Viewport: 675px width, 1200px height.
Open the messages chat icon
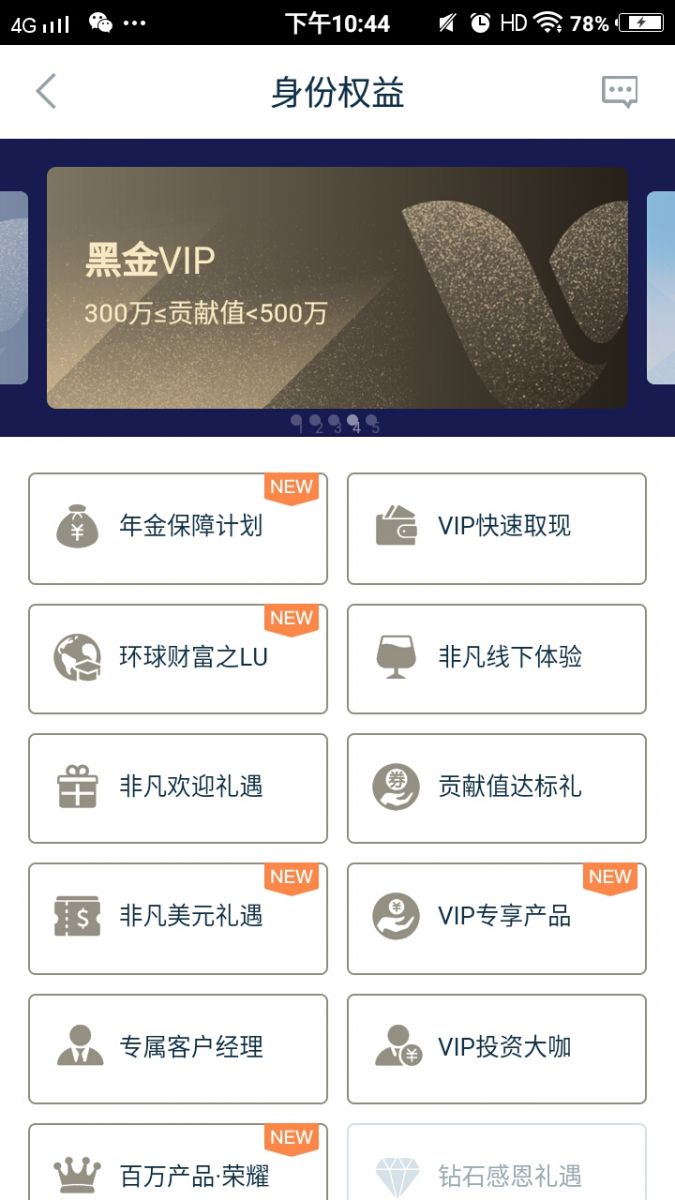[x=619, y=92]
